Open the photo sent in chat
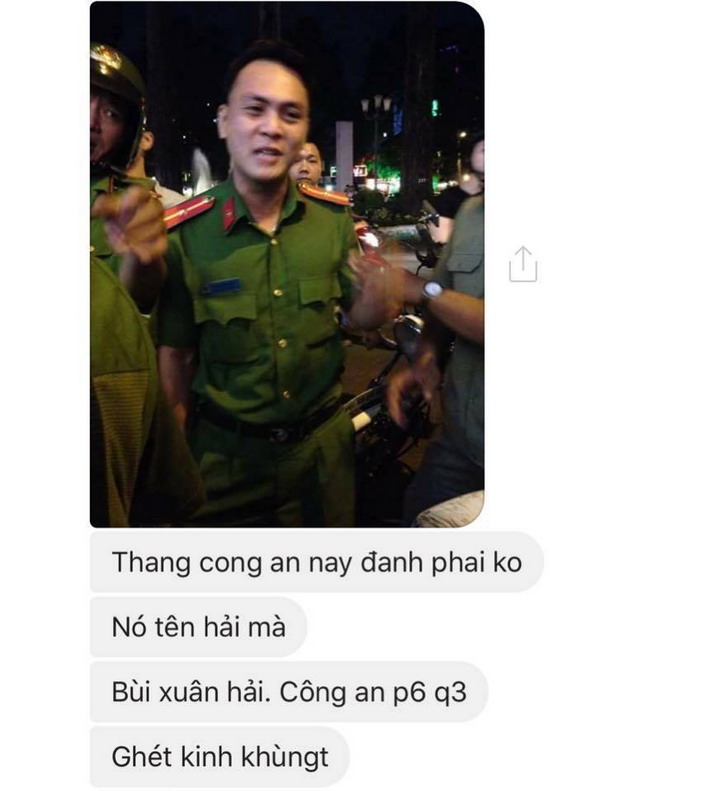Screen dimensions: 727x791 (x=287, y=265)
